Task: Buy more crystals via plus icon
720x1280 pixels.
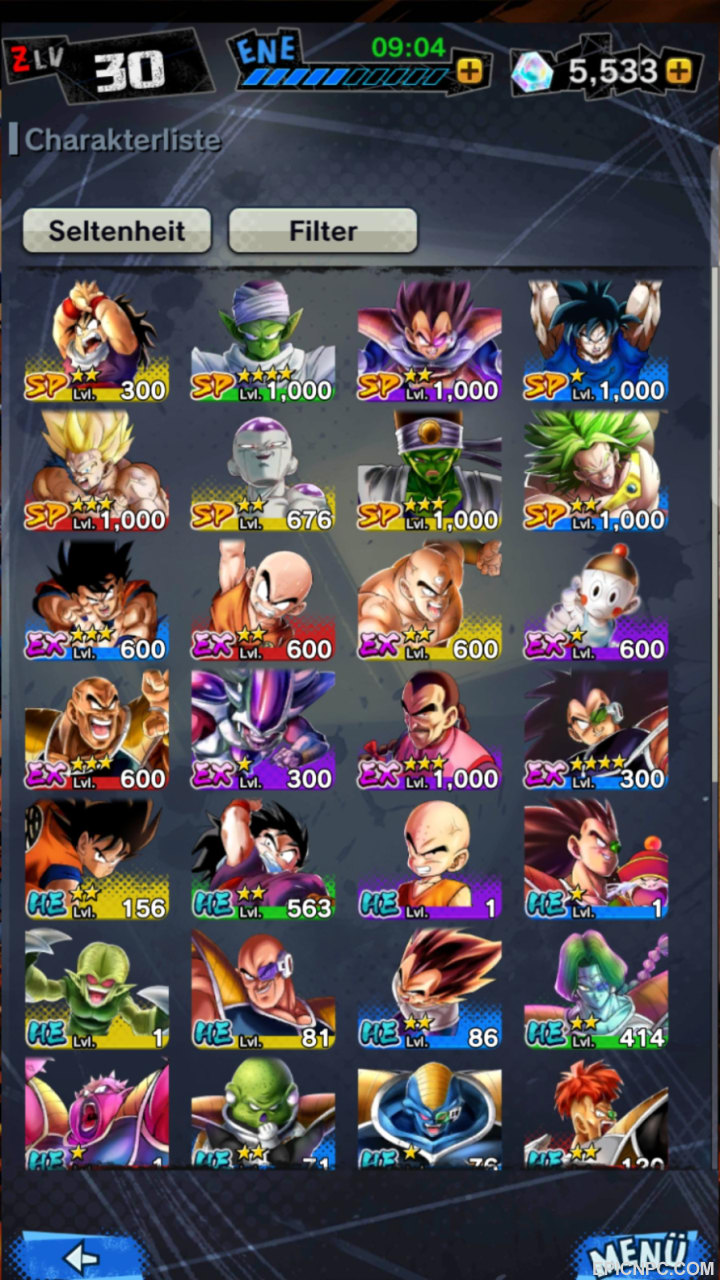Action: [x=679, y=70]
